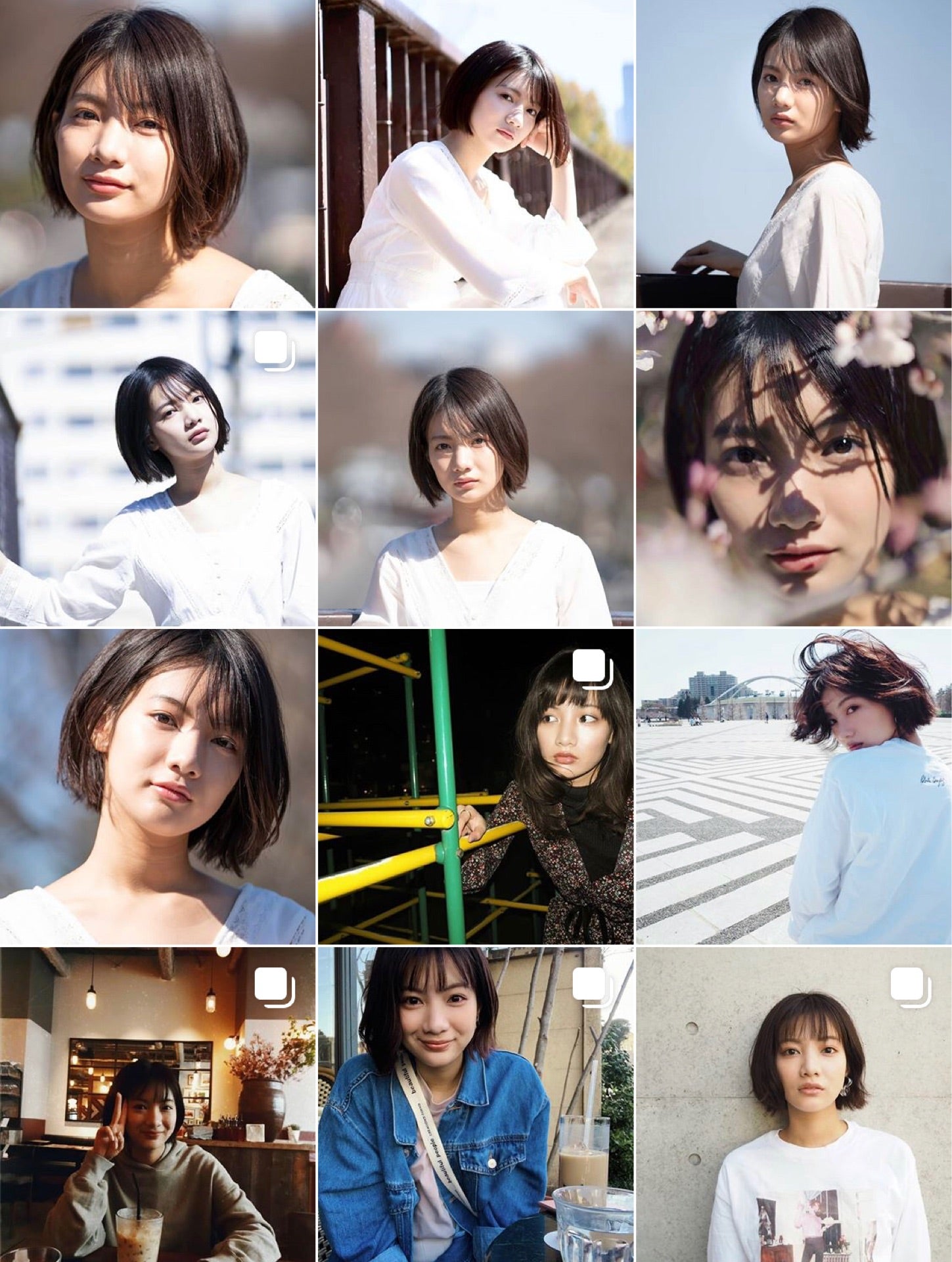952x1262 pixels.
Task: View the night playground post with yellow bars
Action: pyautogui.click(x=476, y=787)
